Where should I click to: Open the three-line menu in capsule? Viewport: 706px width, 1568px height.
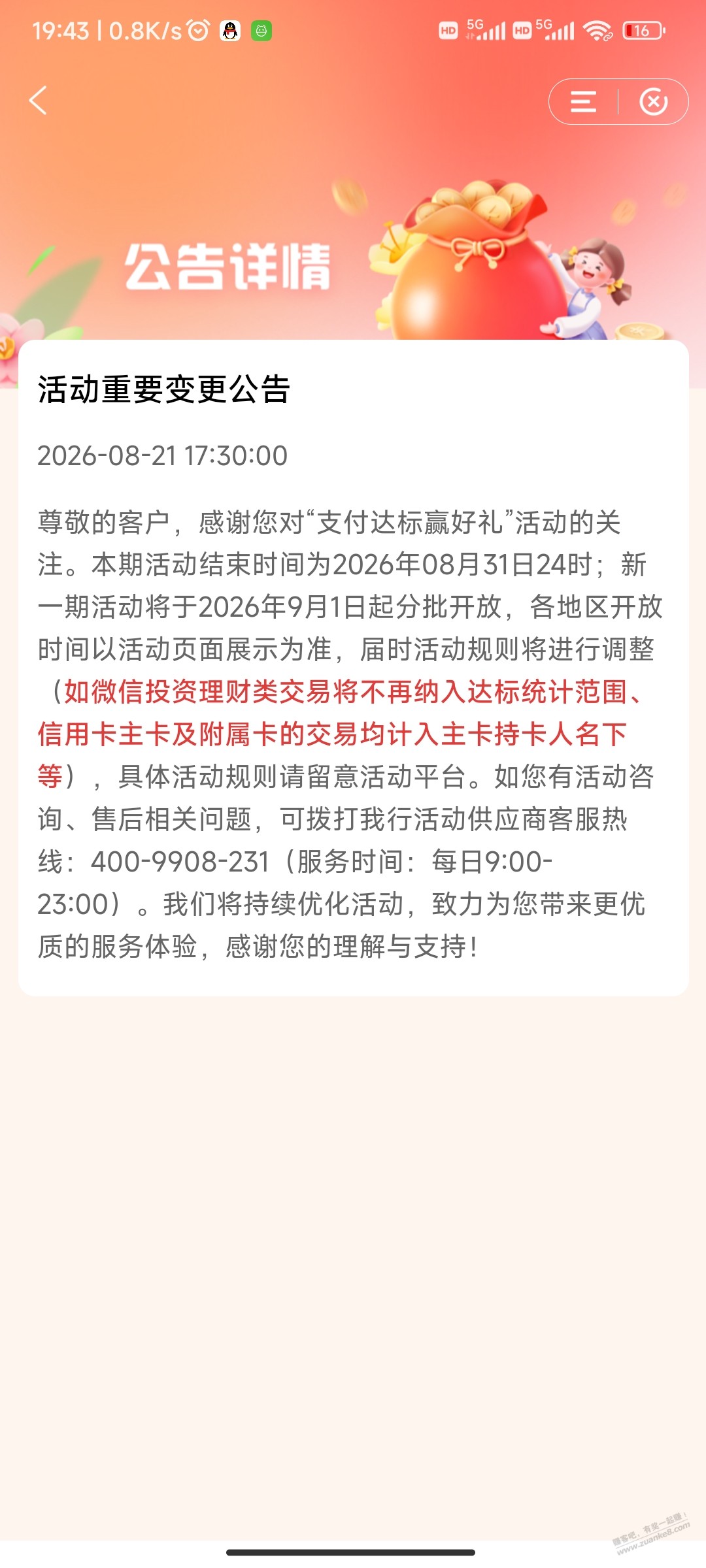point(583,102)
